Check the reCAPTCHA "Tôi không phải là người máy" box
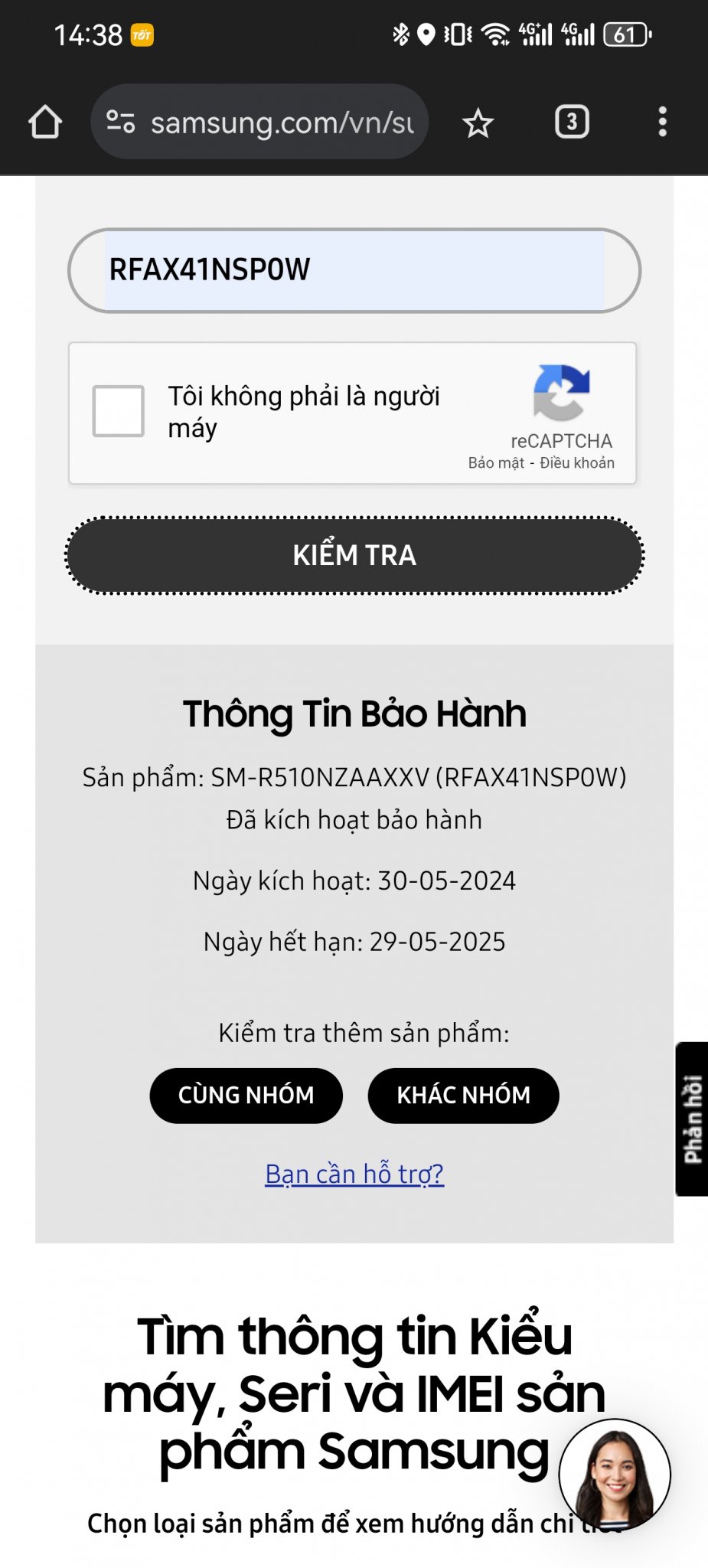This screenshot has height=1568, width=708. [119, 411]
